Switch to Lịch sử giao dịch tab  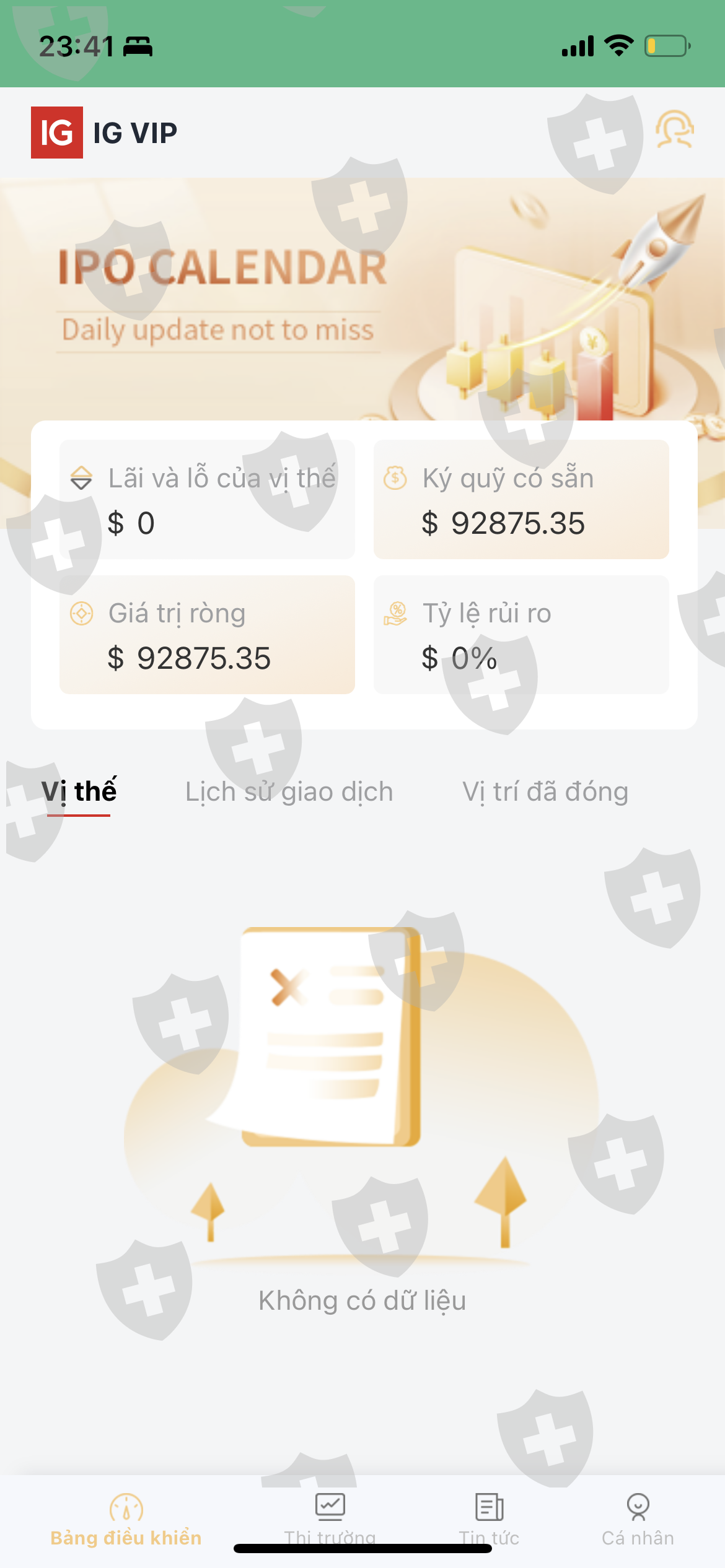coord(289,792)
